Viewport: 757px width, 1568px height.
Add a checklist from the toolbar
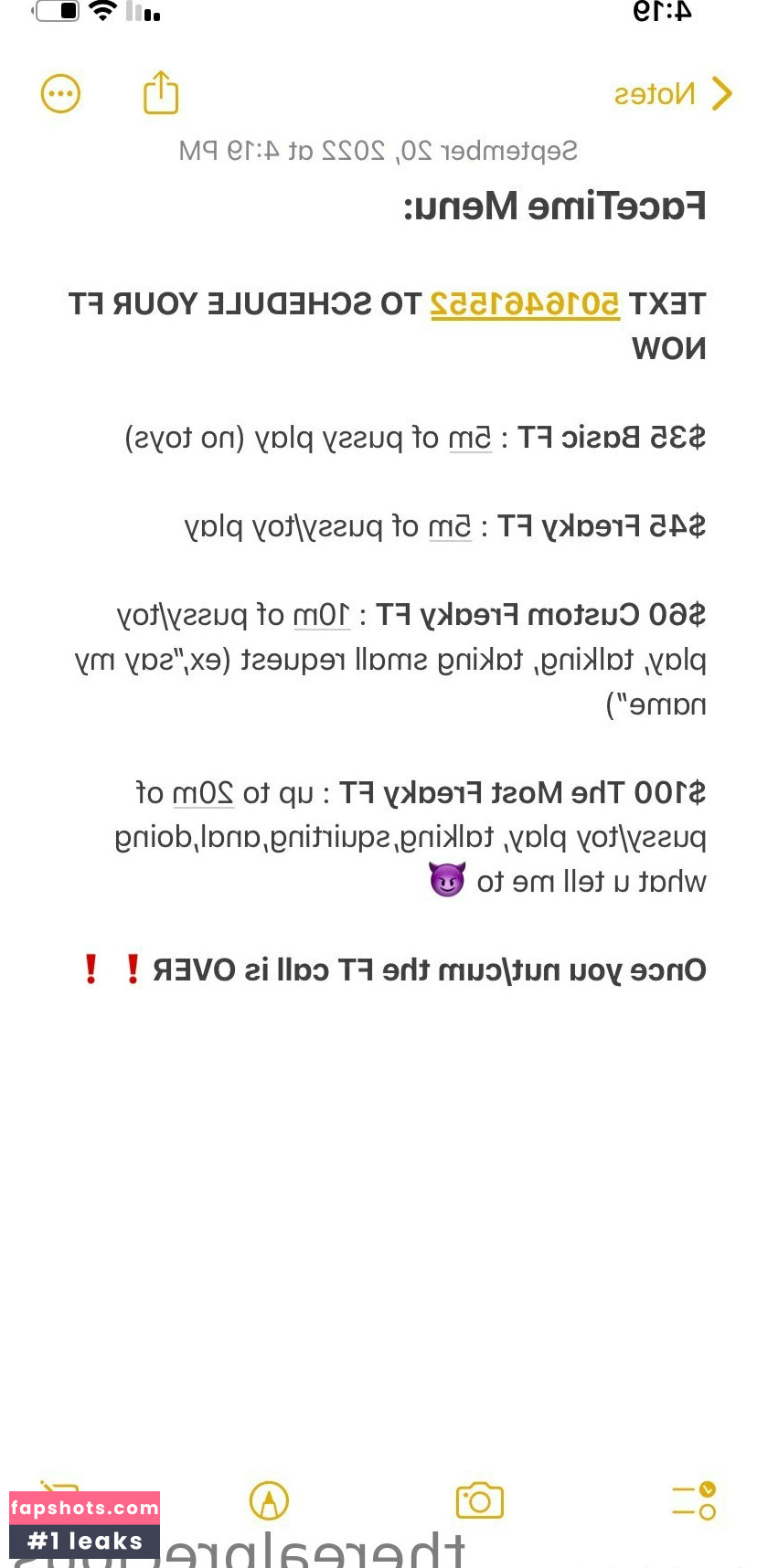coord(694,1500)
